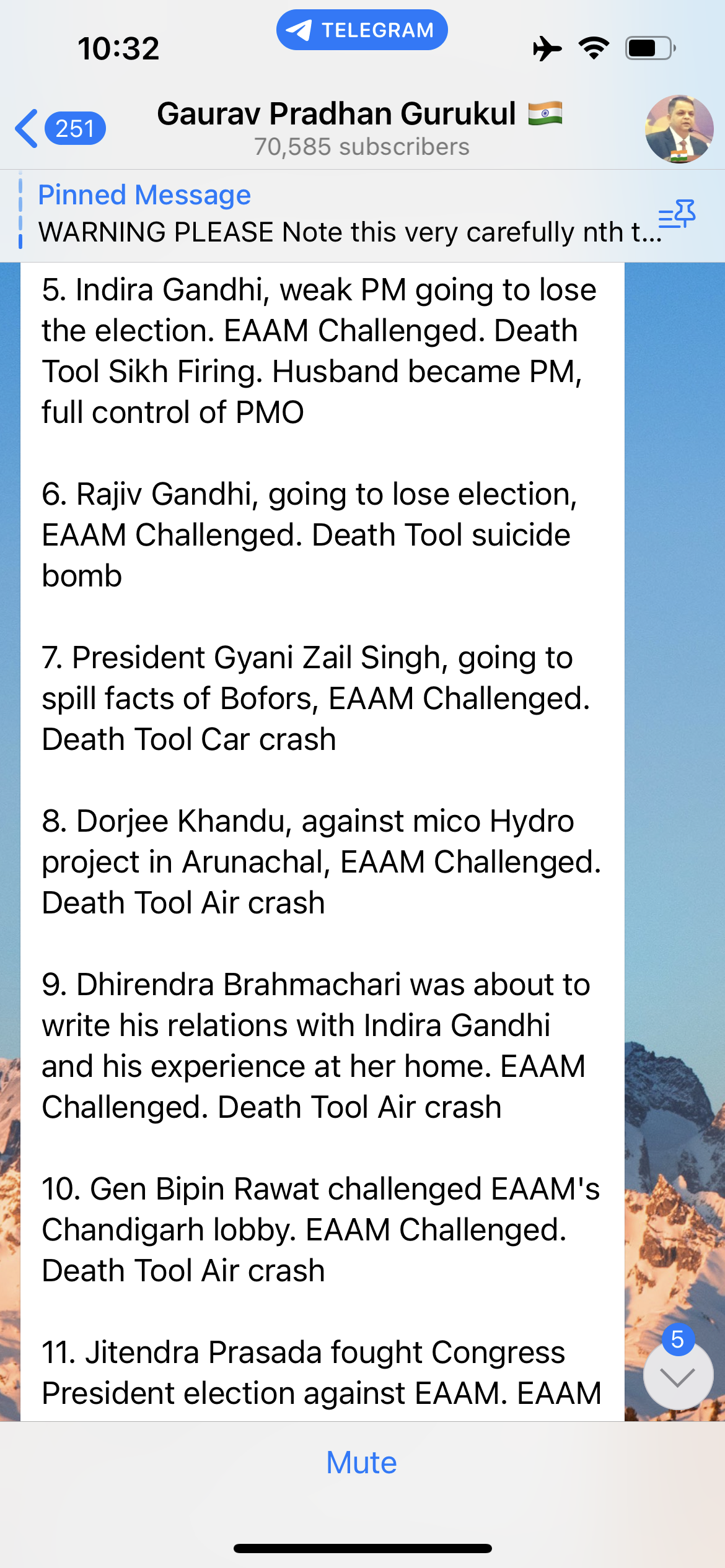Jump down to latest unread messages
This screenshot has height=1568, width=725.
678,1376
